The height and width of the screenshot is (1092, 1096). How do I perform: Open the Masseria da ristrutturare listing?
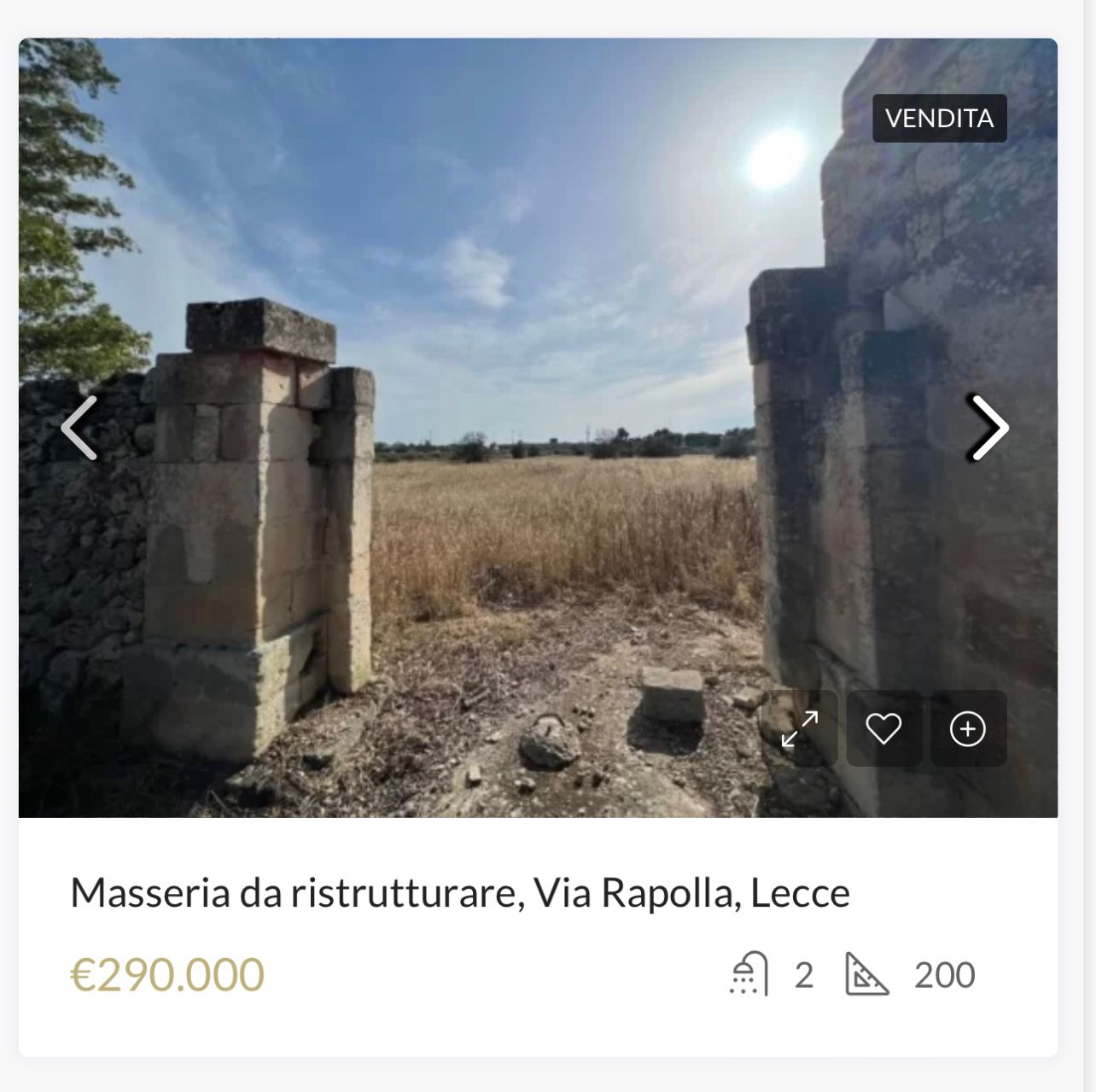point(459,893)
